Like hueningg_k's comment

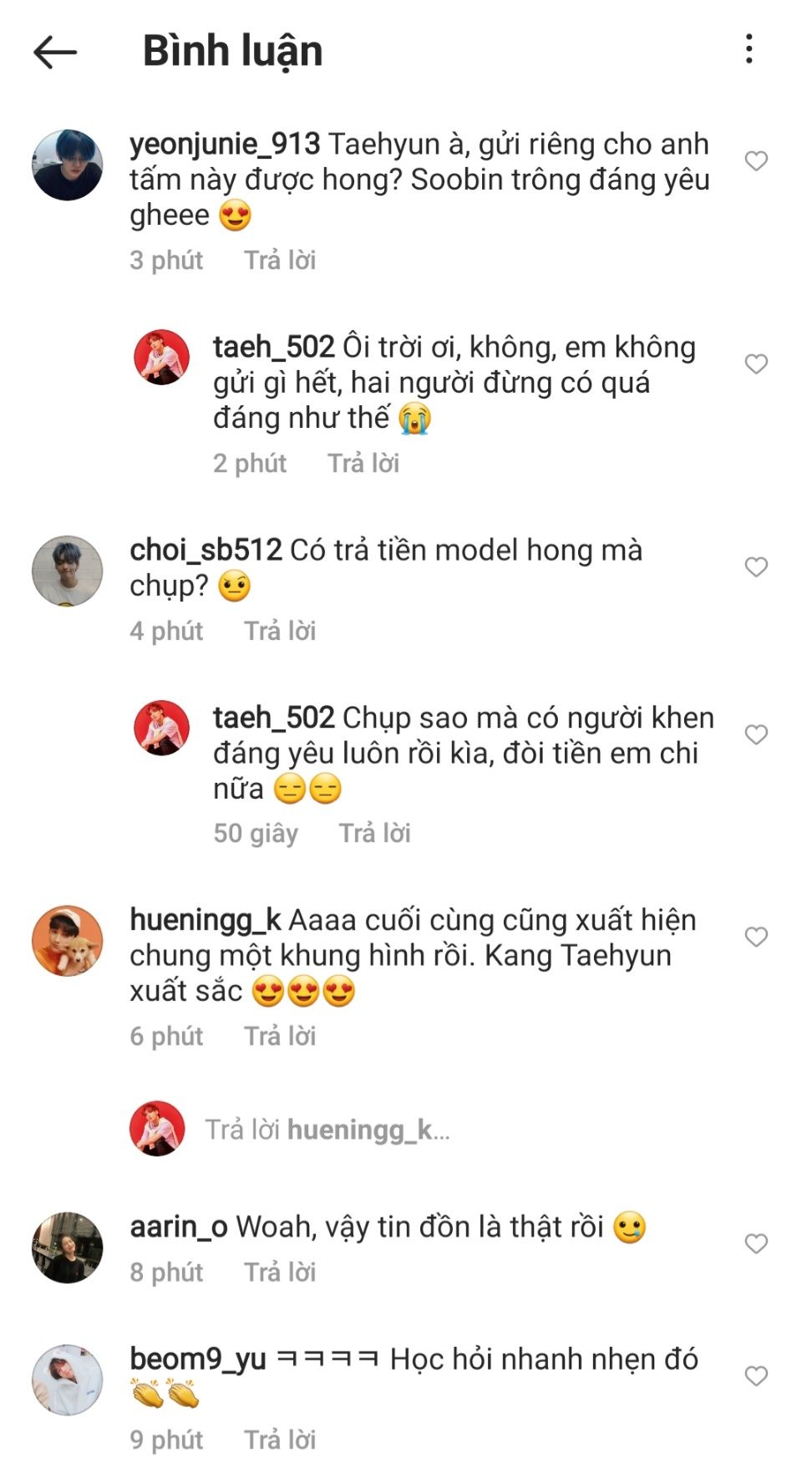[756, 937]
